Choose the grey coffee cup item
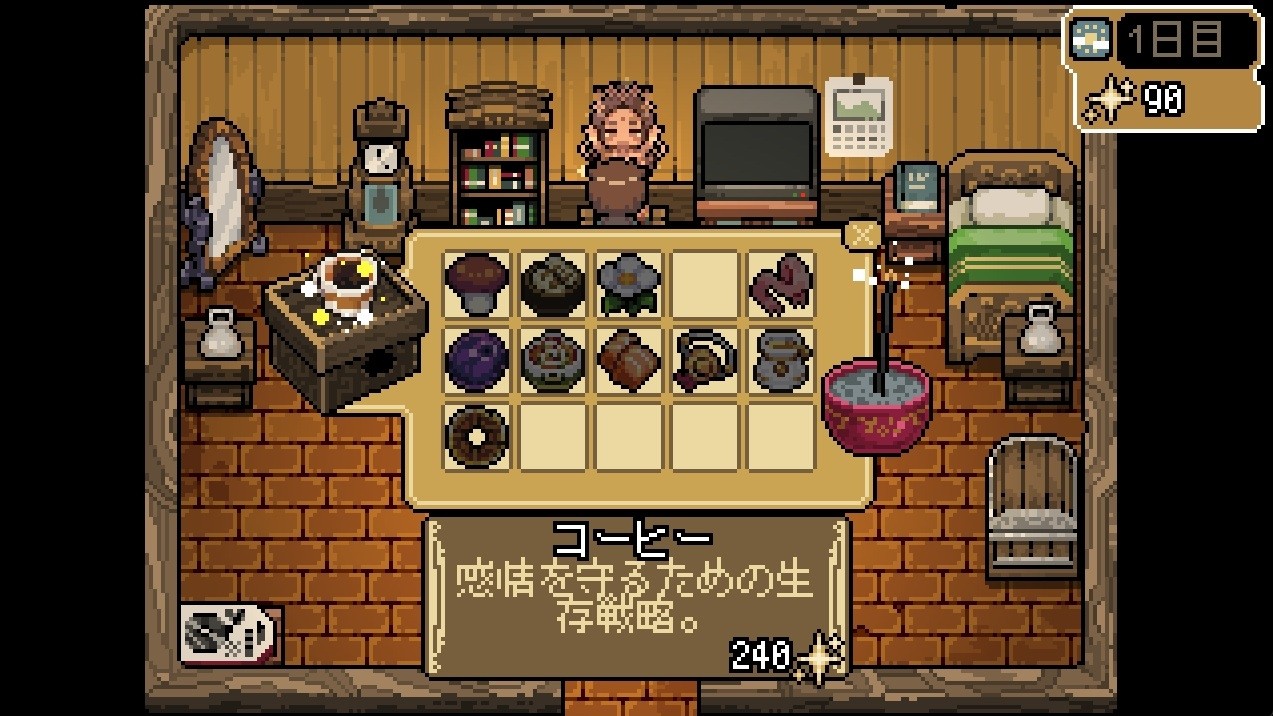This screenshot has height=716, width=1273. click(x=781, y=360)
